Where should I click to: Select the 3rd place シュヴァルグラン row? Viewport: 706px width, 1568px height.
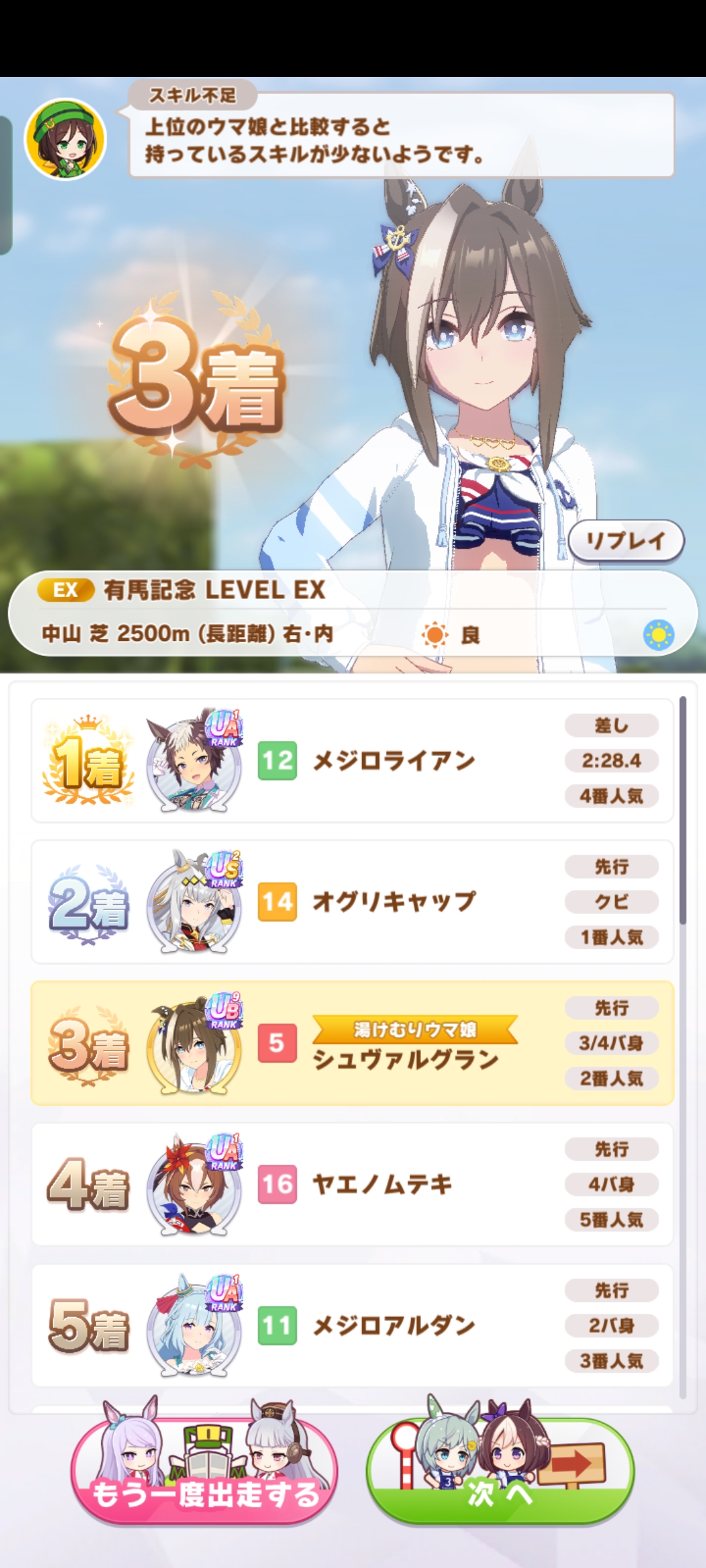pos(352,1043)
